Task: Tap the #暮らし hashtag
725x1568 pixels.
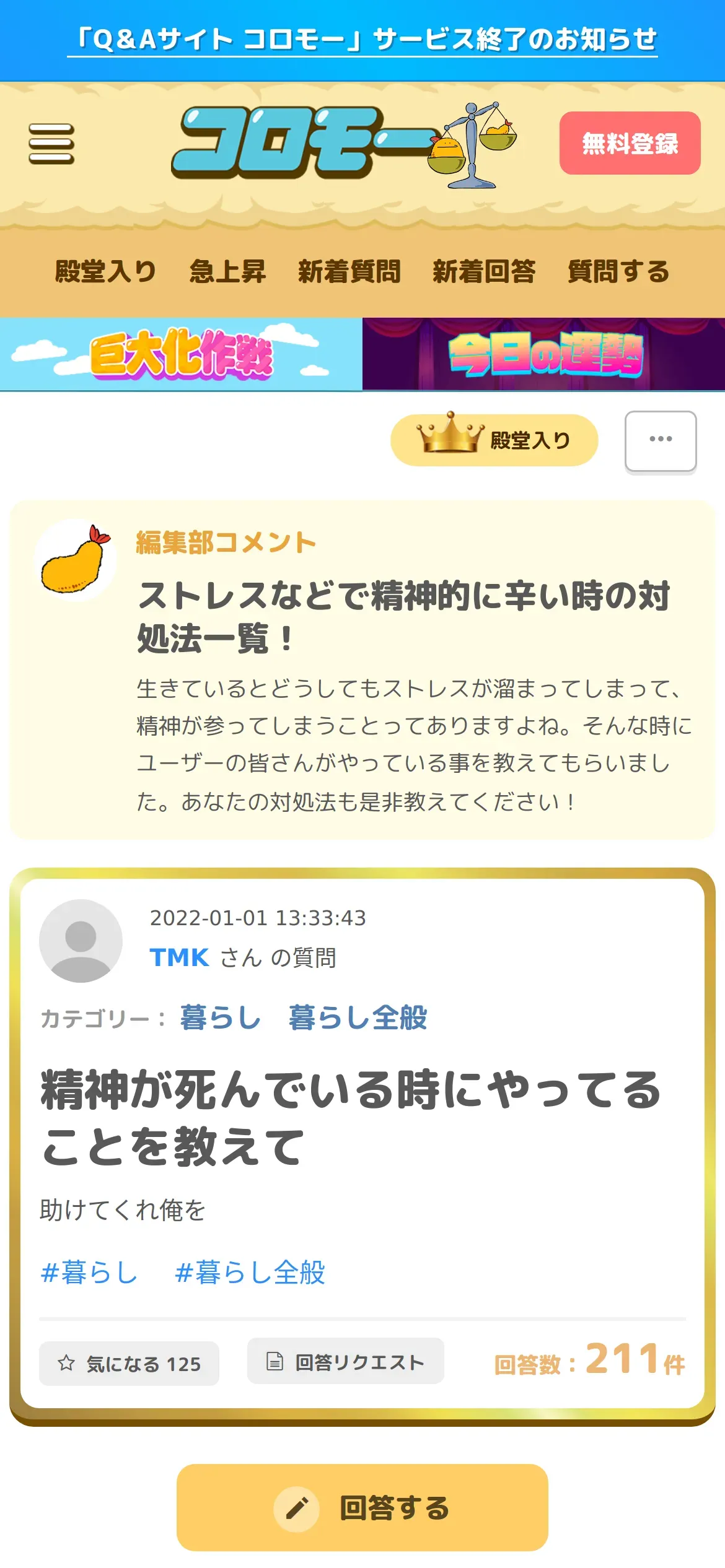Action: pyautogui.click(x=89, y=1273)
